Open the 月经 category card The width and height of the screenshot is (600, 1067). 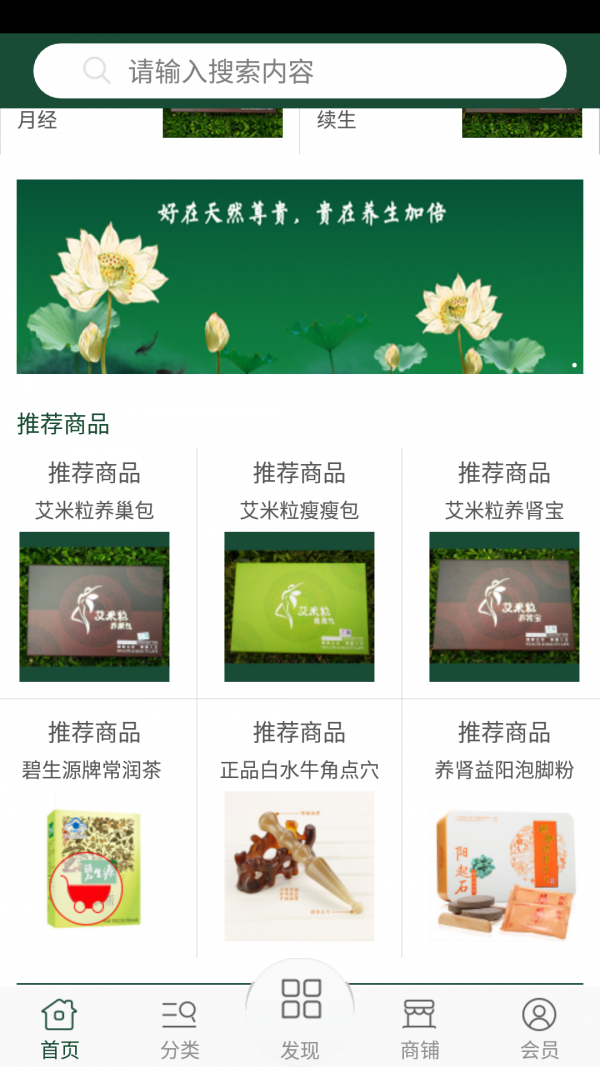pyautogui.click(x=150, y=125)
